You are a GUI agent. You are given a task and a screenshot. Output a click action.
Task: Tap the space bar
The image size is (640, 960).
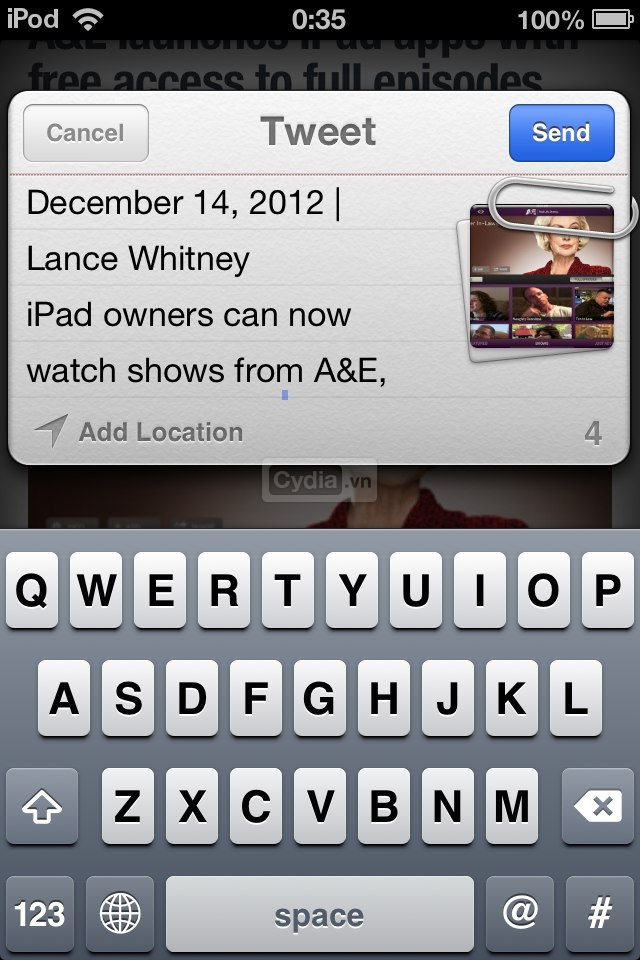319,913
